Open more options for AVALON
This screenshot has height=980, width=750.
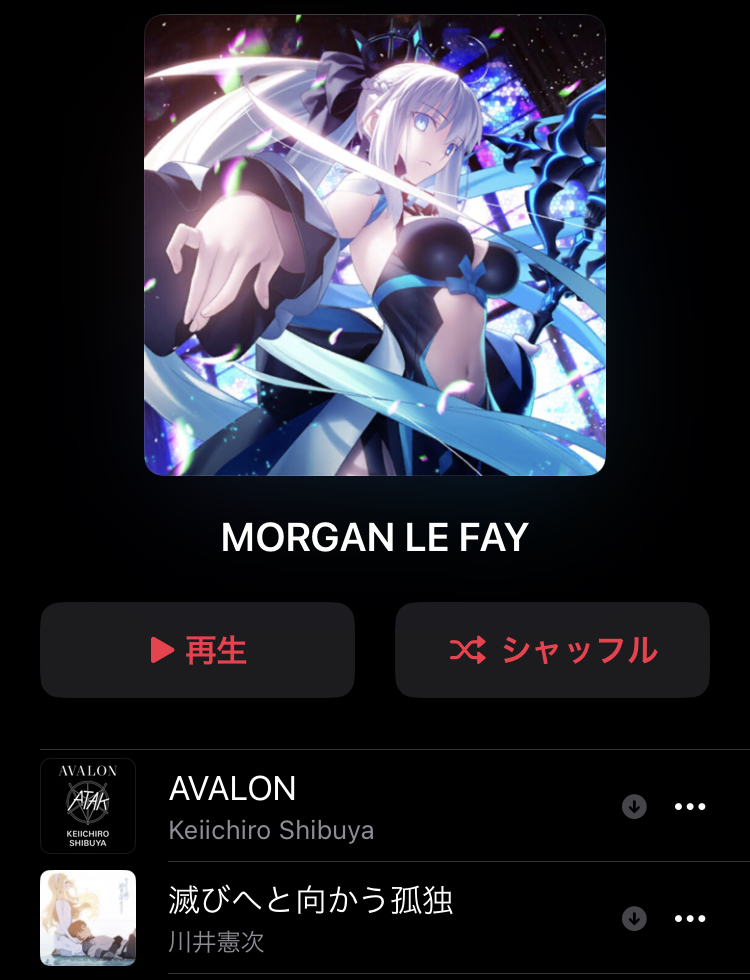(690, 807)
